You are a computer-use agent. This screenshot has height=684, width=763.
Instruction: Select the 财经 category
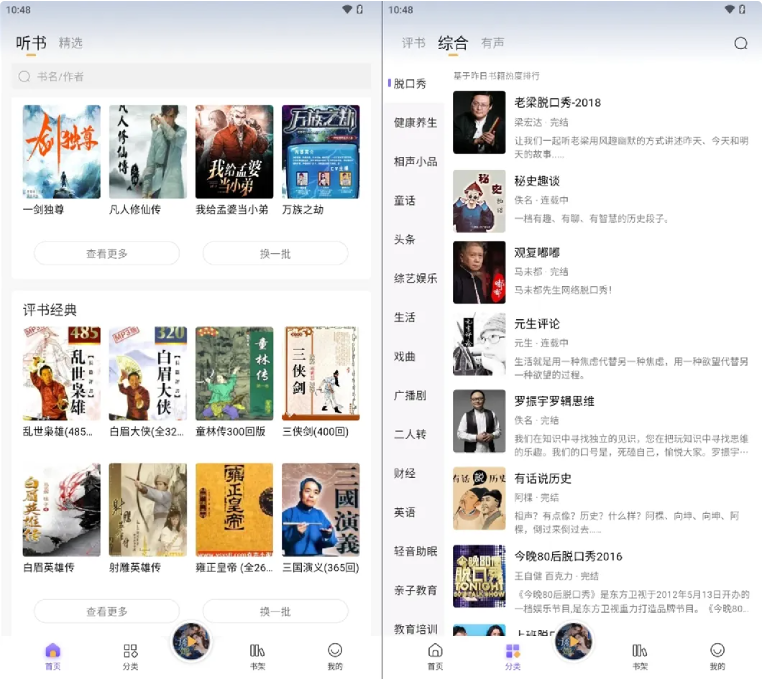(405, 473)
